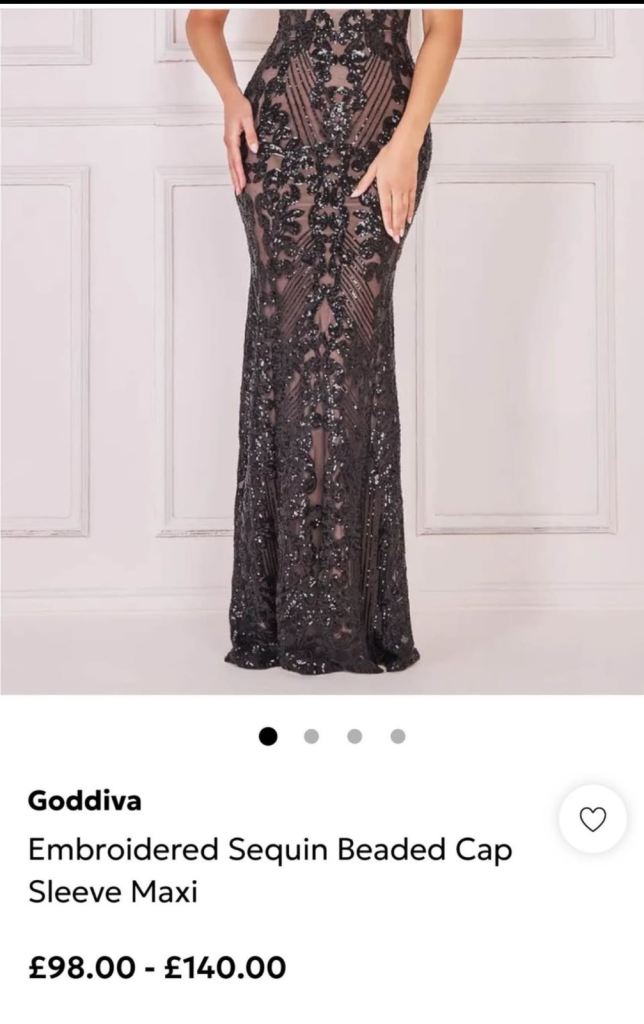Add the Goddiva dress to wishlist
The height and width of the screenshot is (1024, 644).
pos(593,819)
